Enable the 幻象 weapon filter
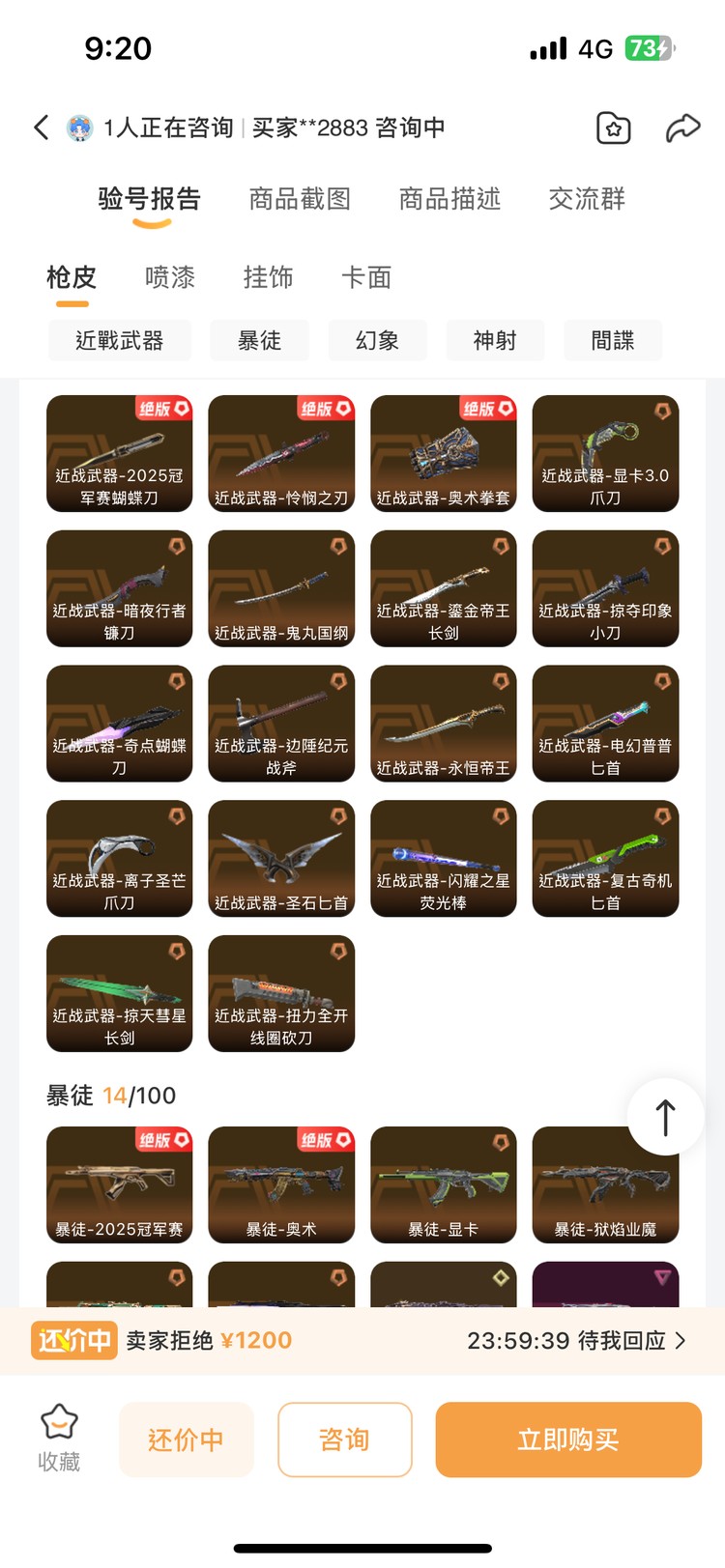725x1568 pixels. [x=377, y=340]
